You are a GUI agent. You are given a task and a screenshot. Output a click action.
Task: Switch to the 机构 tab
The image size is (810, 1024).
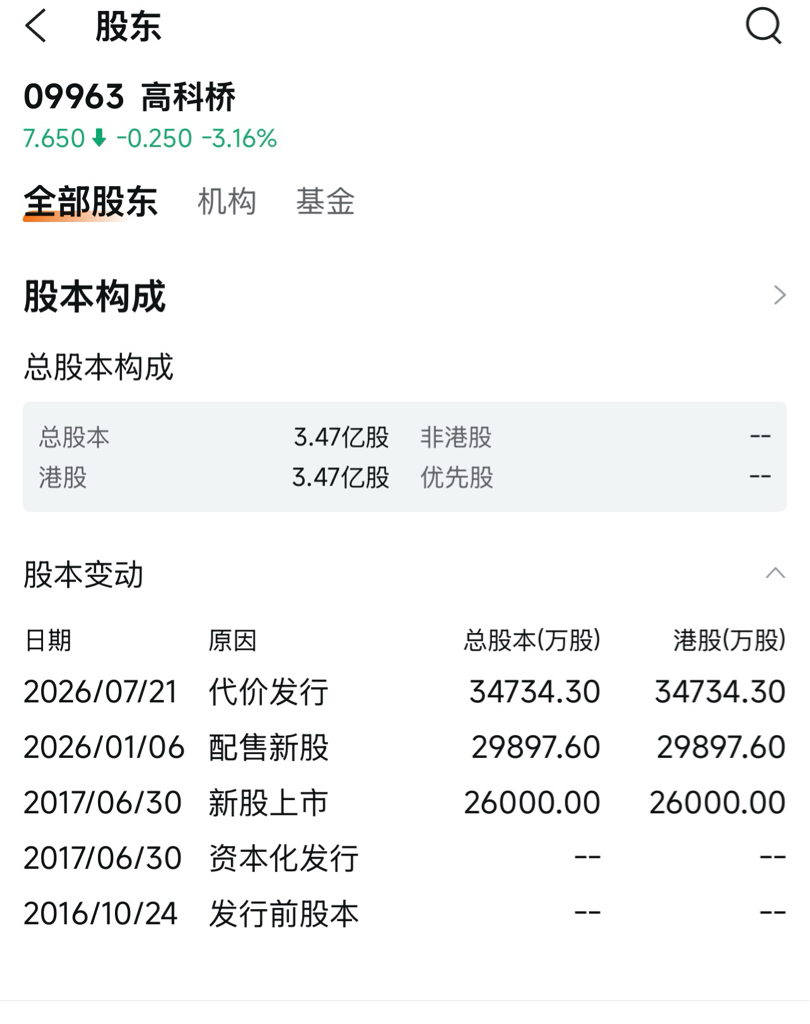click(x=227, y=201)
